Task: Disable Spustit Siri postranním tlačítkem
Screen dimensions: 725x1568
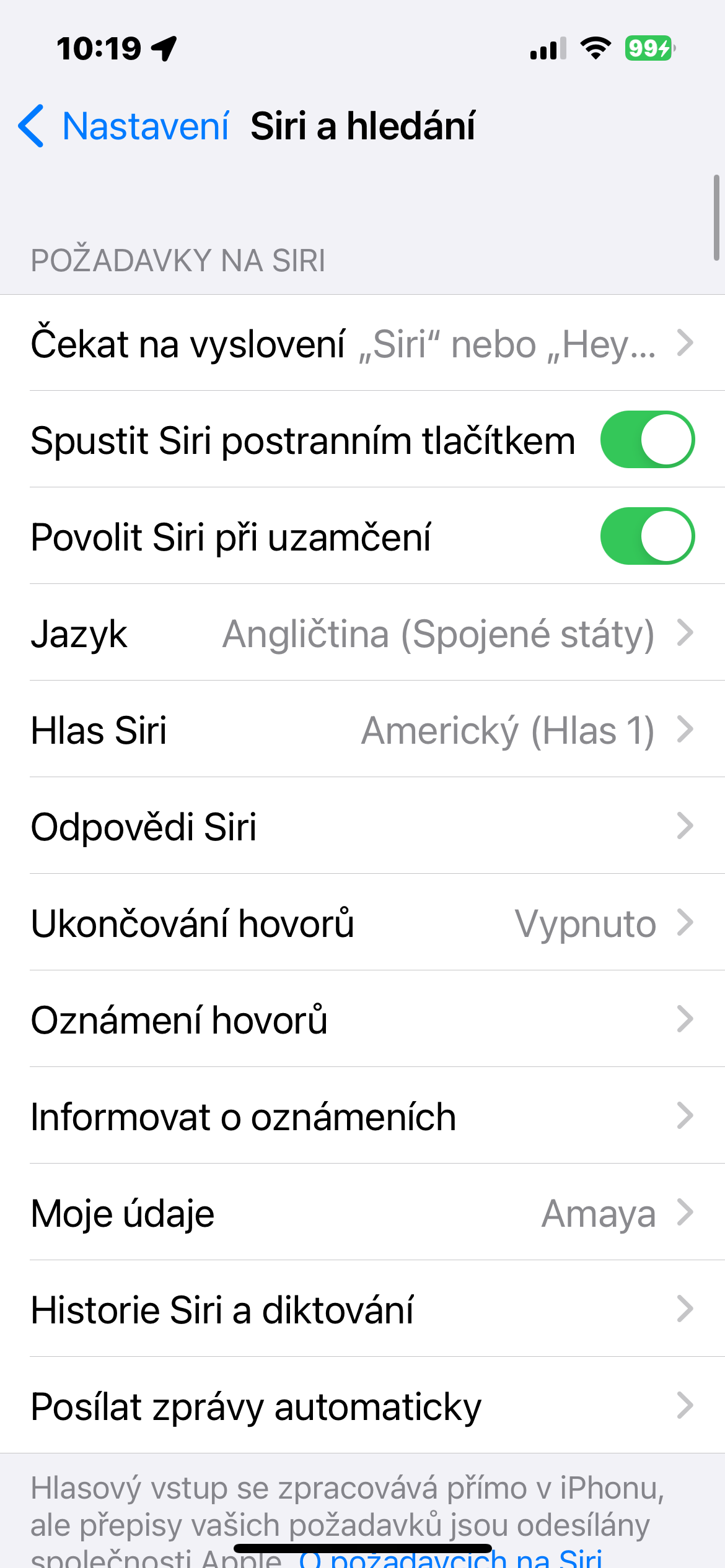Action: 647,440
